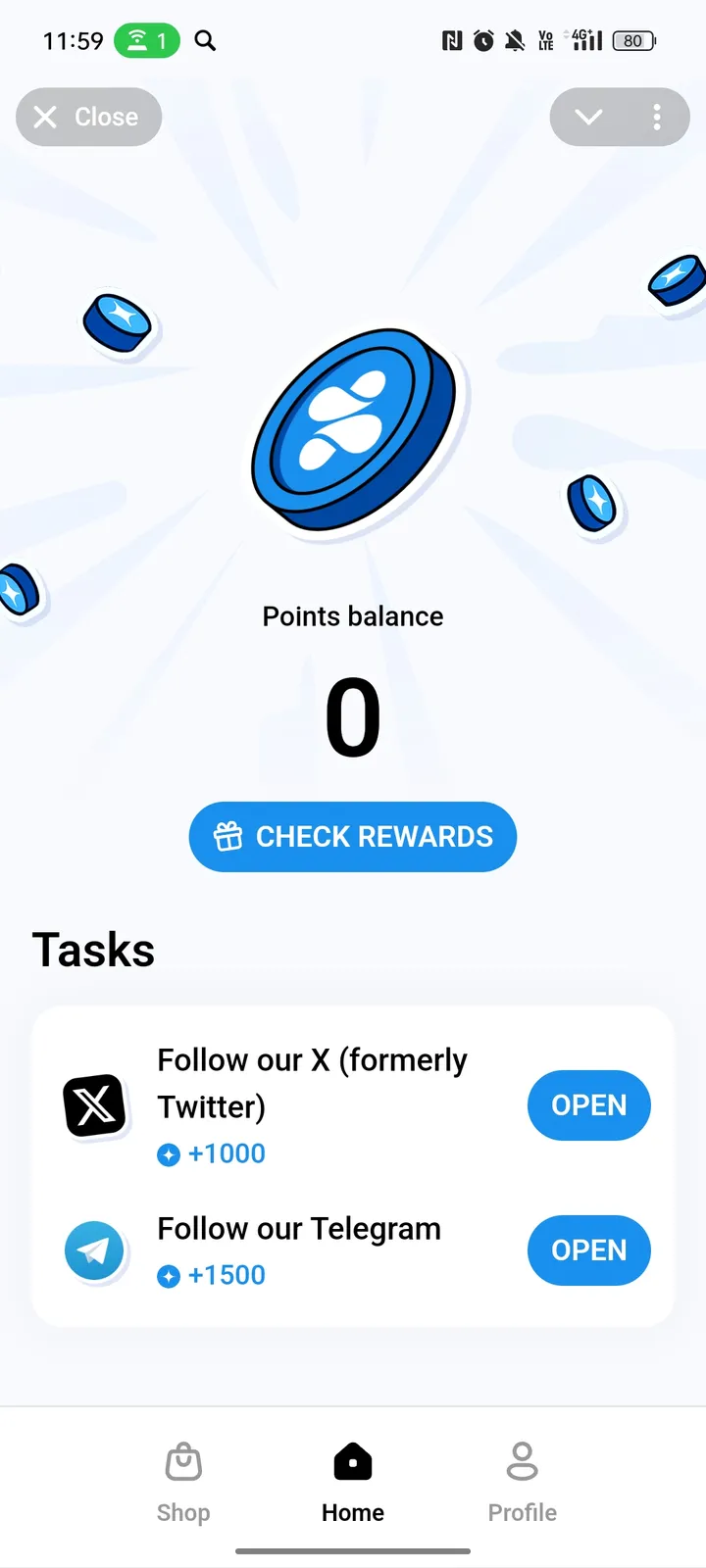This screenshot has height=1568, width=706.
Task: Tap the green hotspot connection indicator
Action: (x=147, y=41)
